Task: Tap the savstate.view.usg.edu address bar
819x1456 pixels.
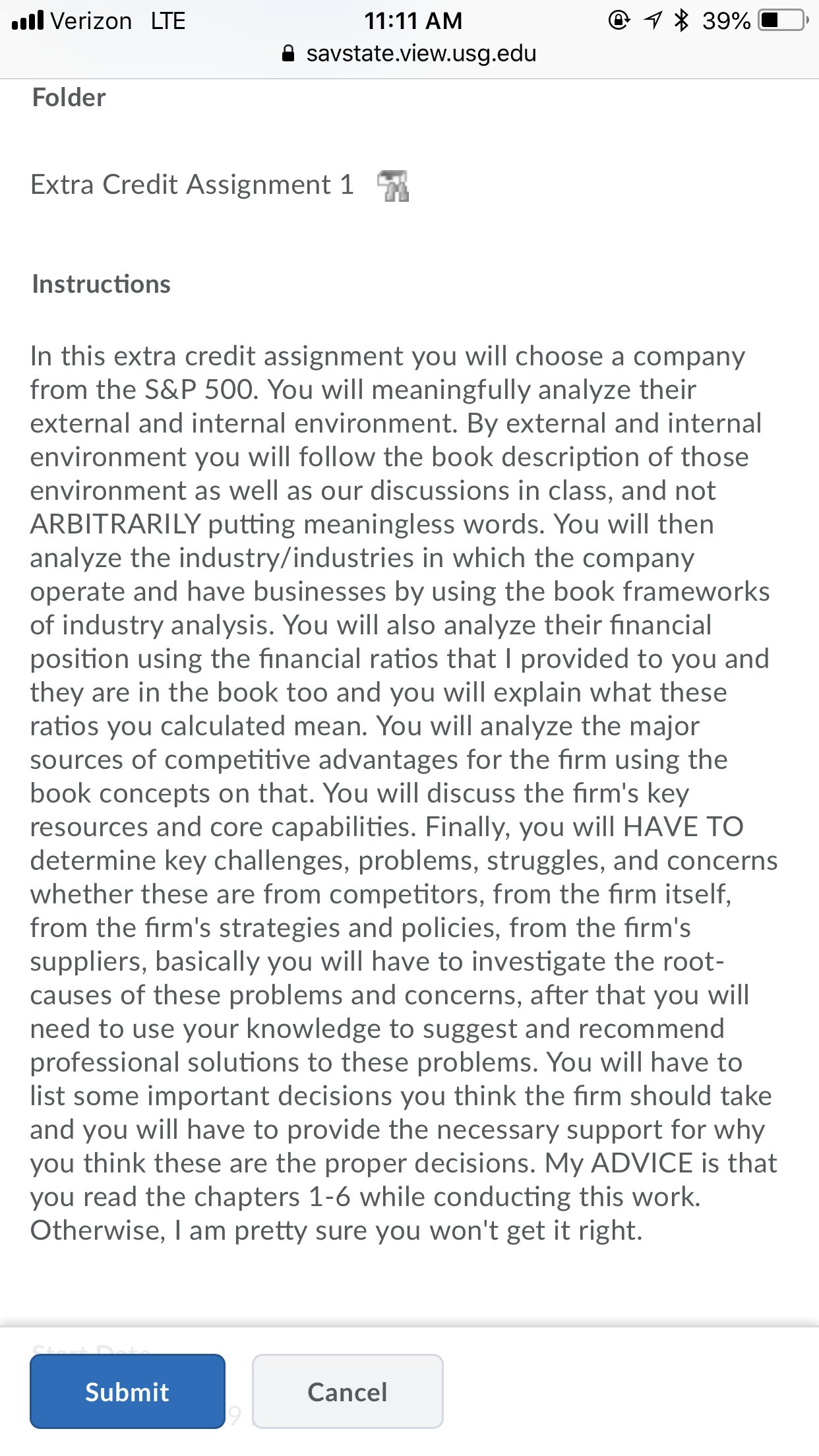Action: pos(409,53)
